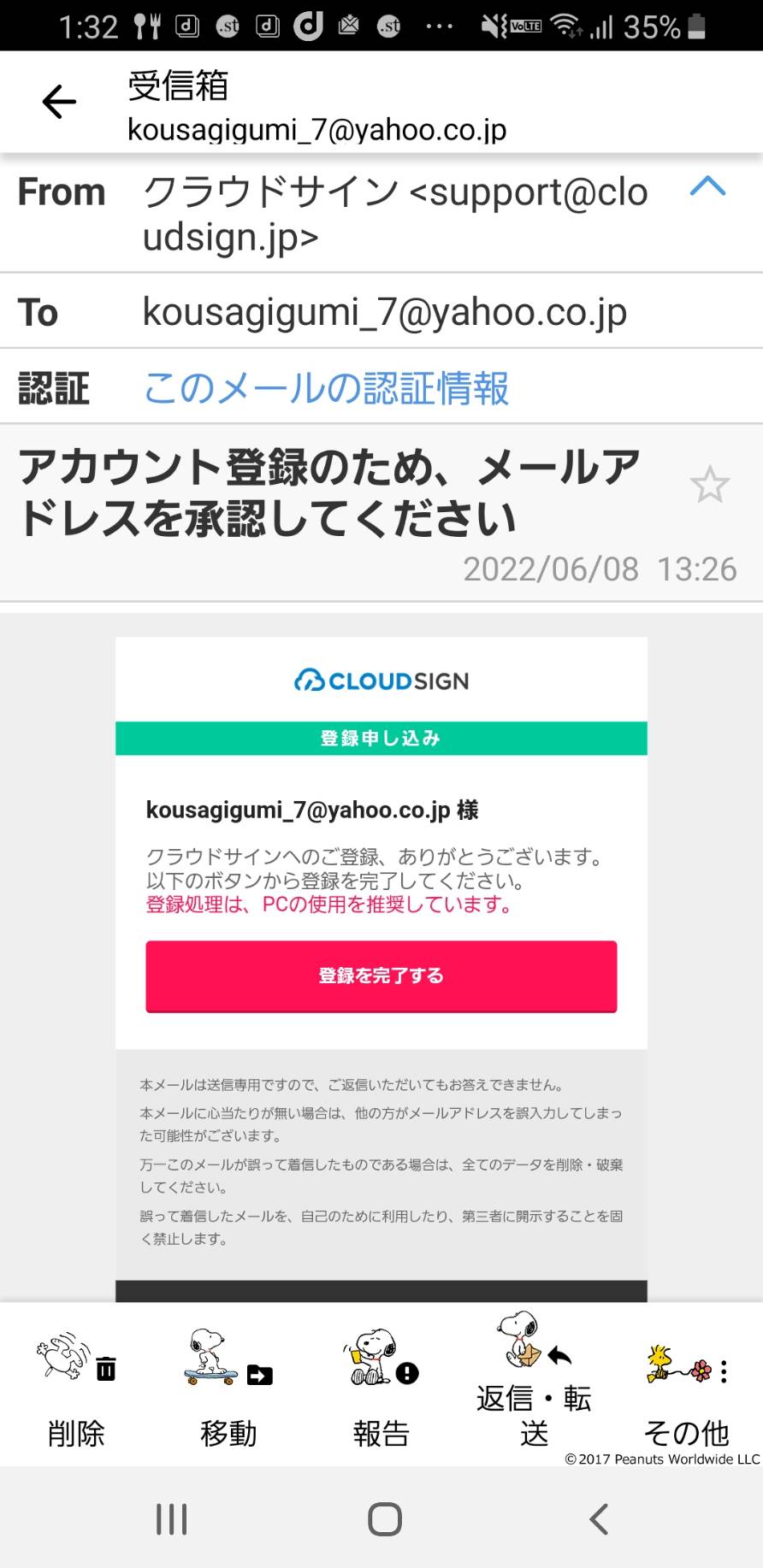
Task: Report this email with 報告
Action: (381, 1389)
